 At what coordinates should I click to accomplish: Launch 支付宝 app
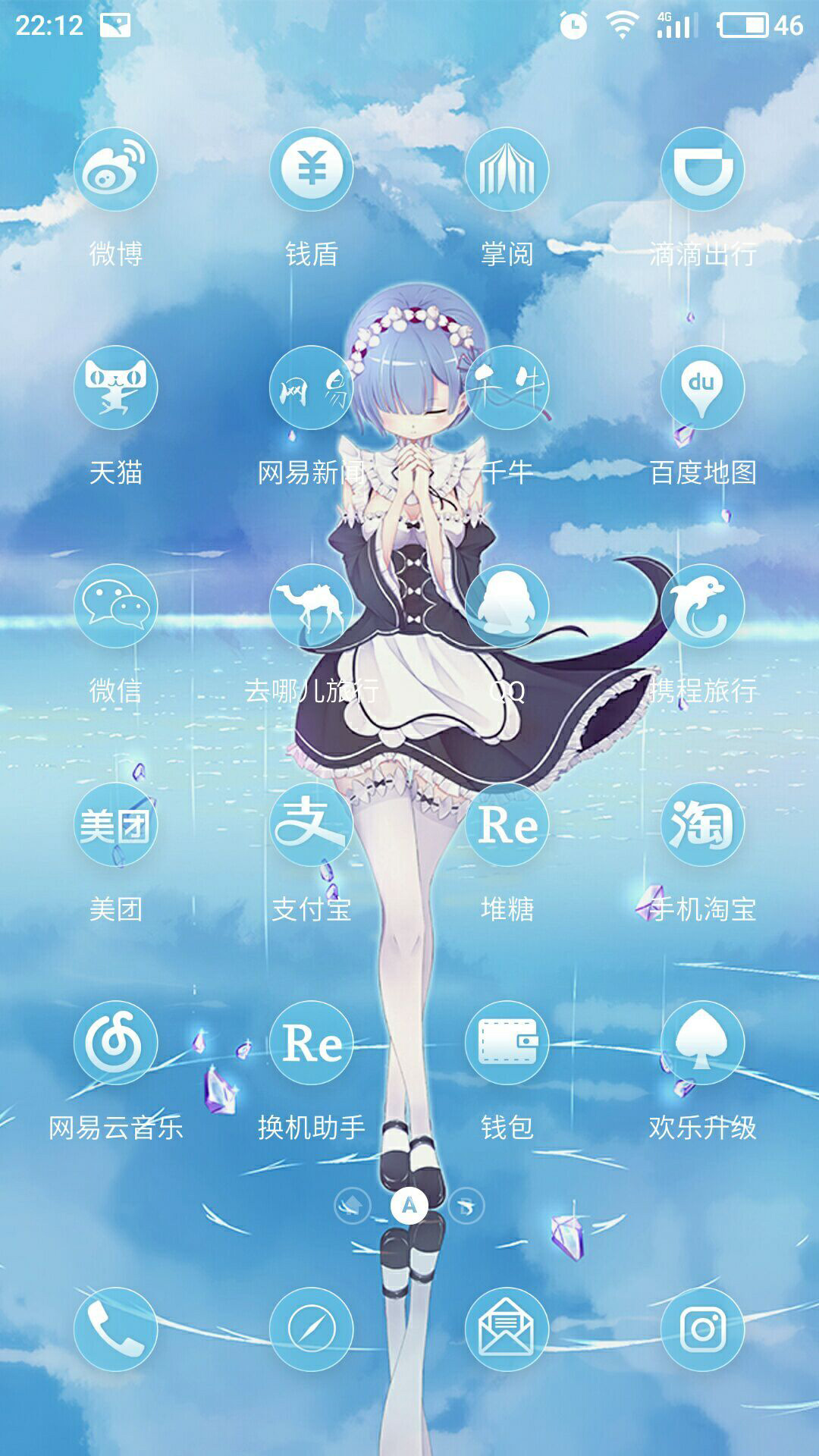[311, 824]
